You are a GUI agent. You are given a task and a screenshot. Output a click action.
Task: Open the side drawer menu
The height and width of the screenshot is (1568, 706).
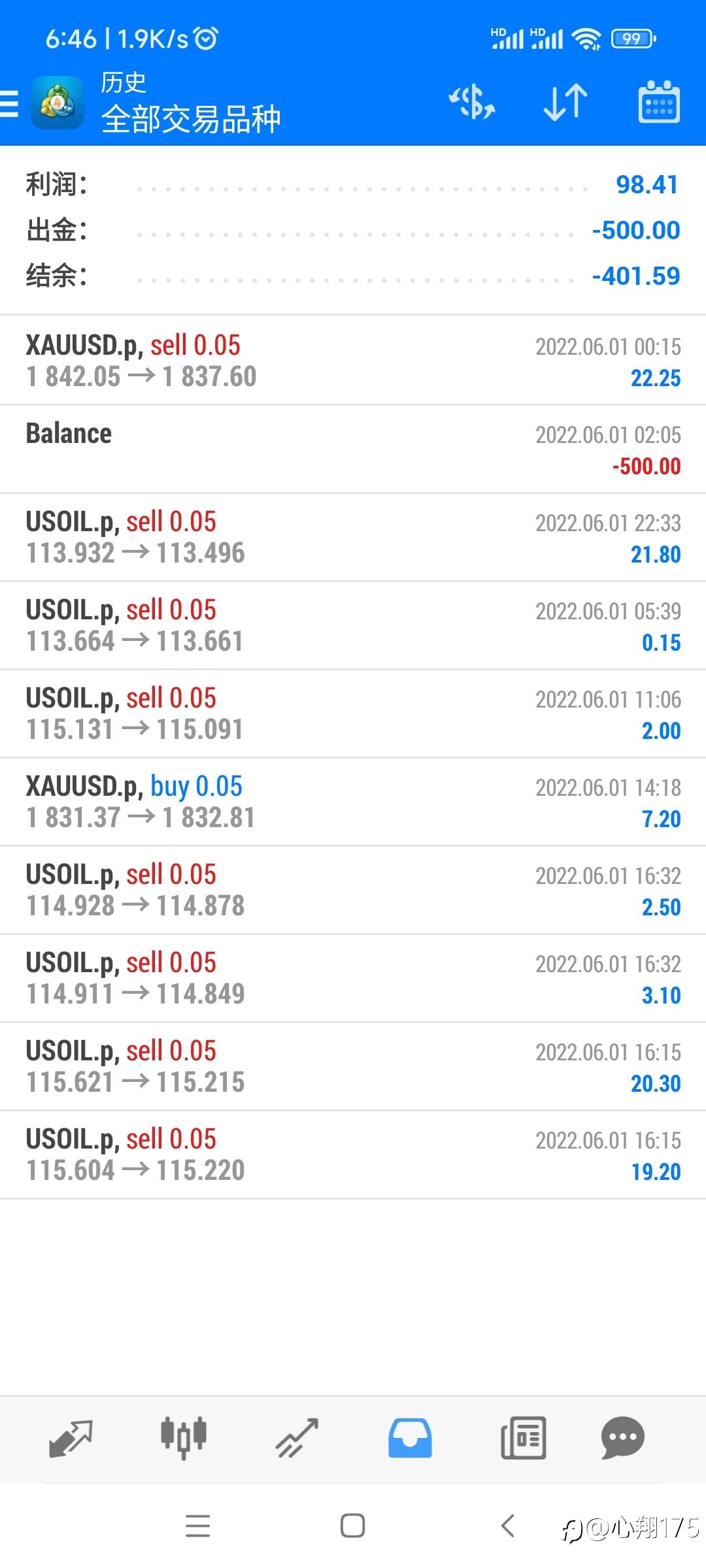tap(9, 104)
